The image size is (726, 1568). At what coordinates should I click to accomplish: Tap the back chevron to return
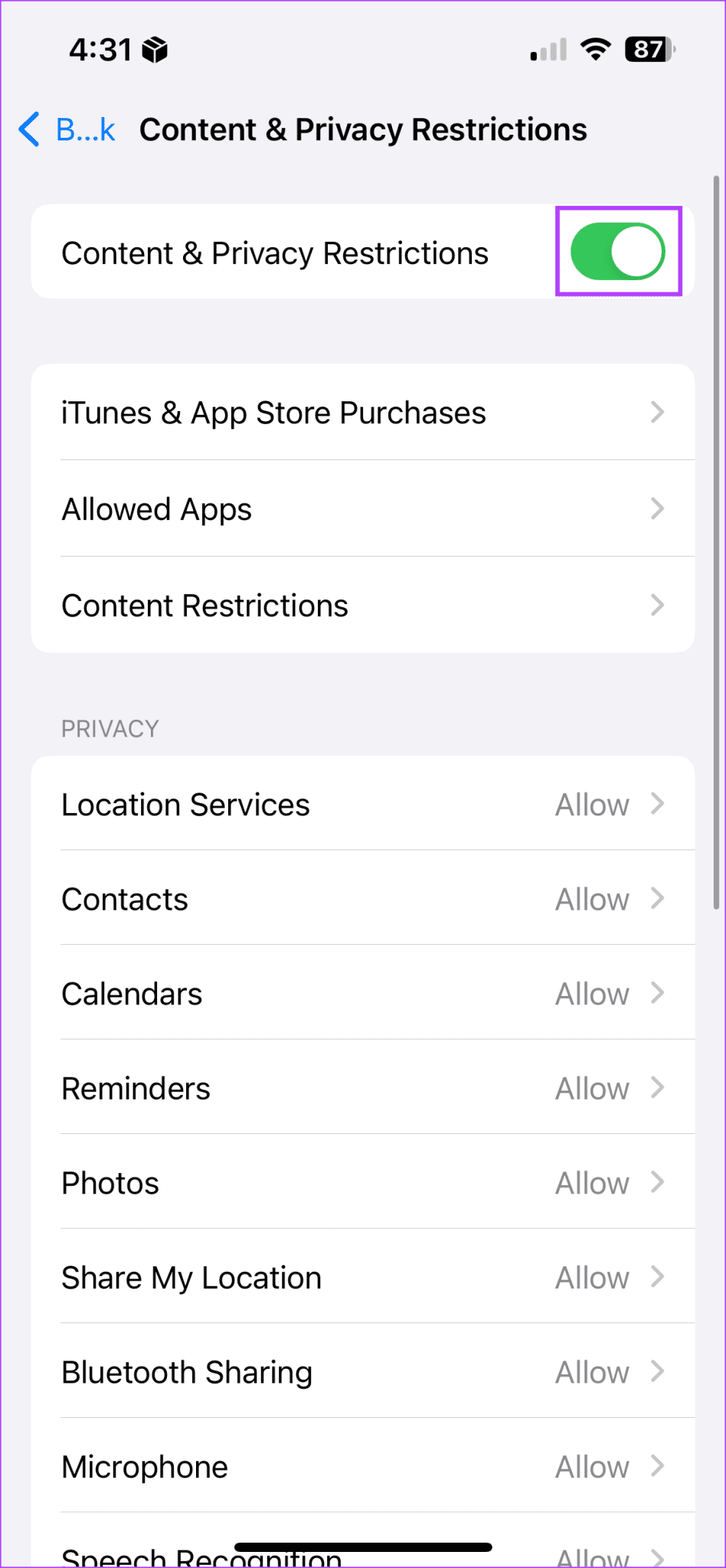pyautogui.click(x=29, y=129)
